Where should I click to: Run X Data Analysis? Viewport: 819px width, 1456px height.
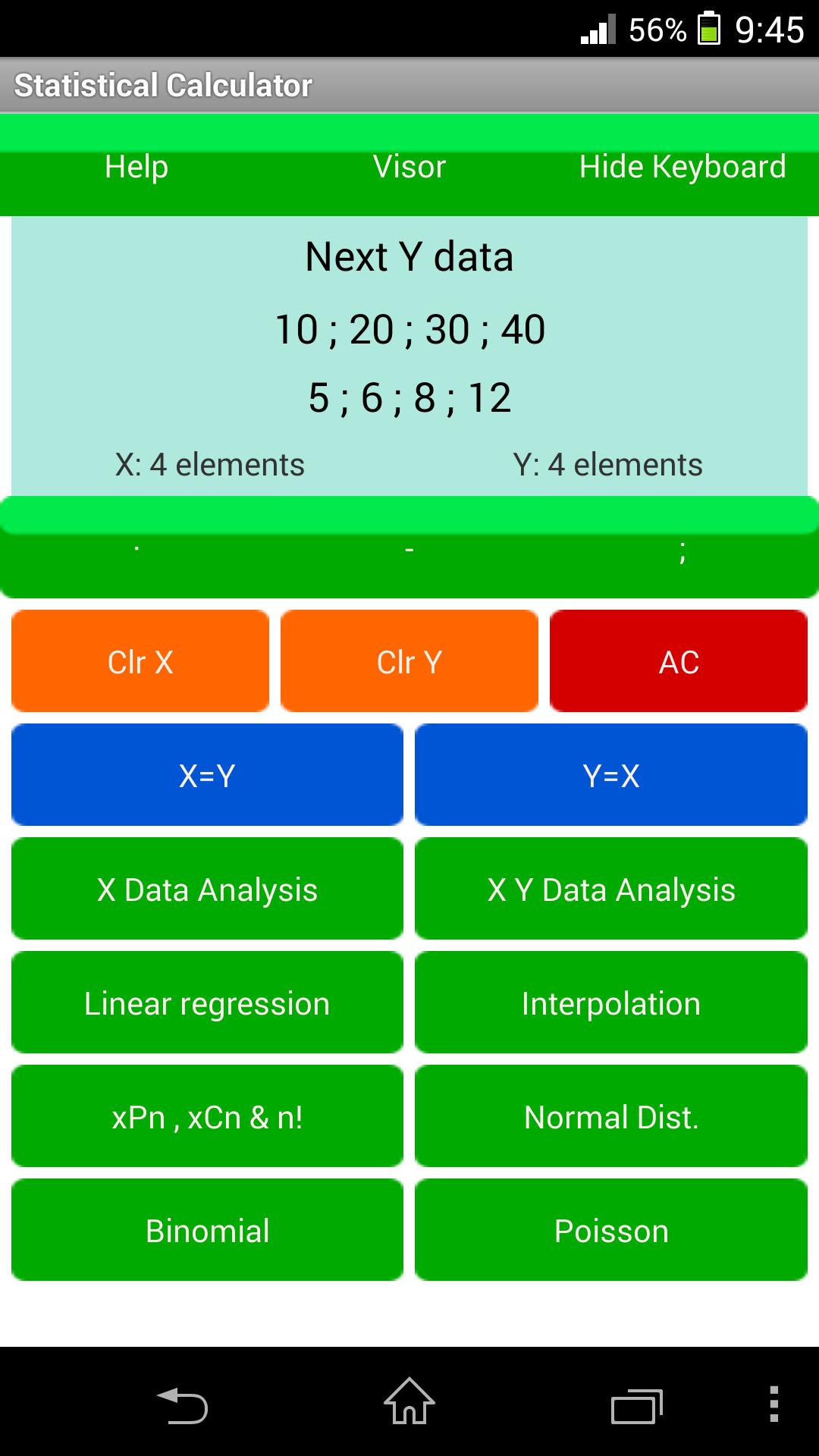(x=206, y=888)
